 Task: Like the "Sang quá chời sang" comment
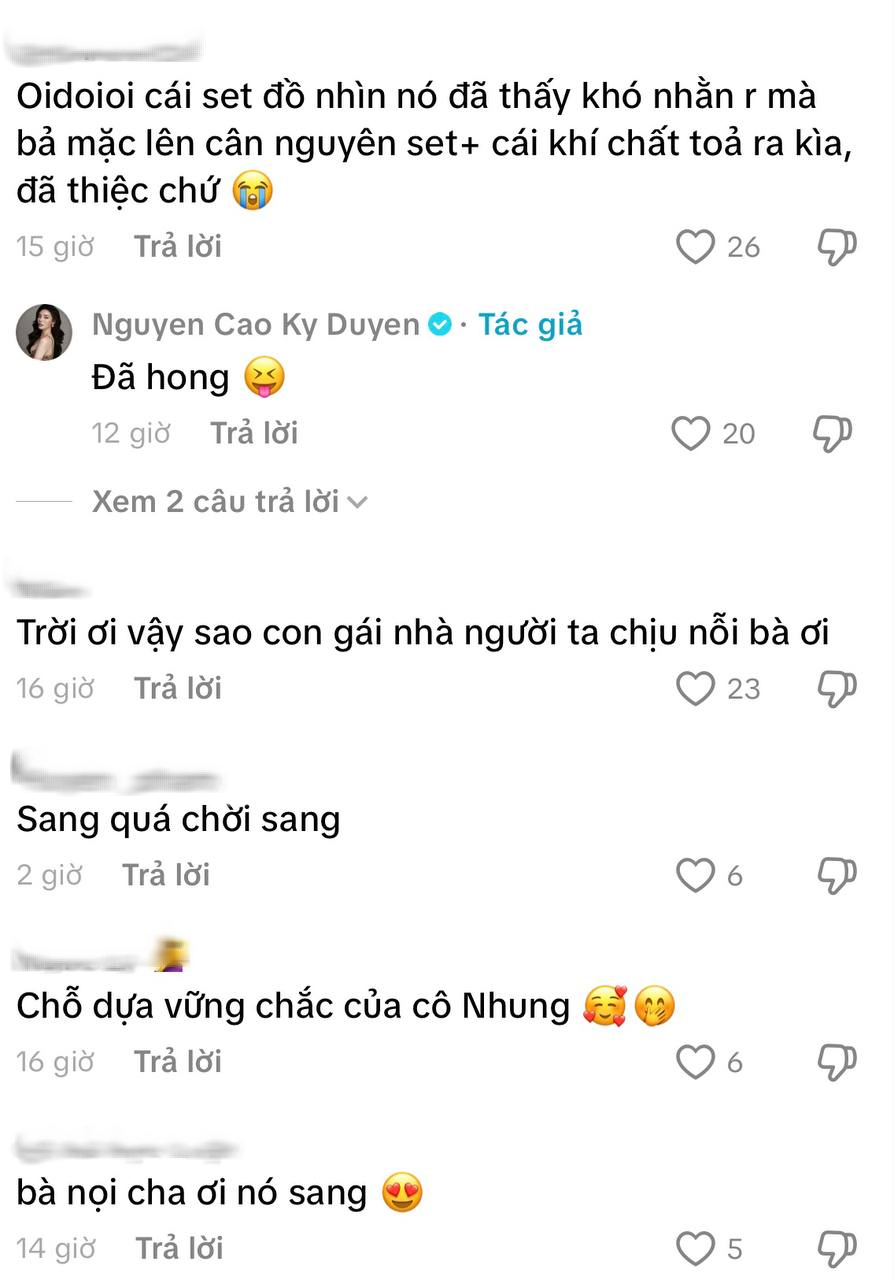696,874
